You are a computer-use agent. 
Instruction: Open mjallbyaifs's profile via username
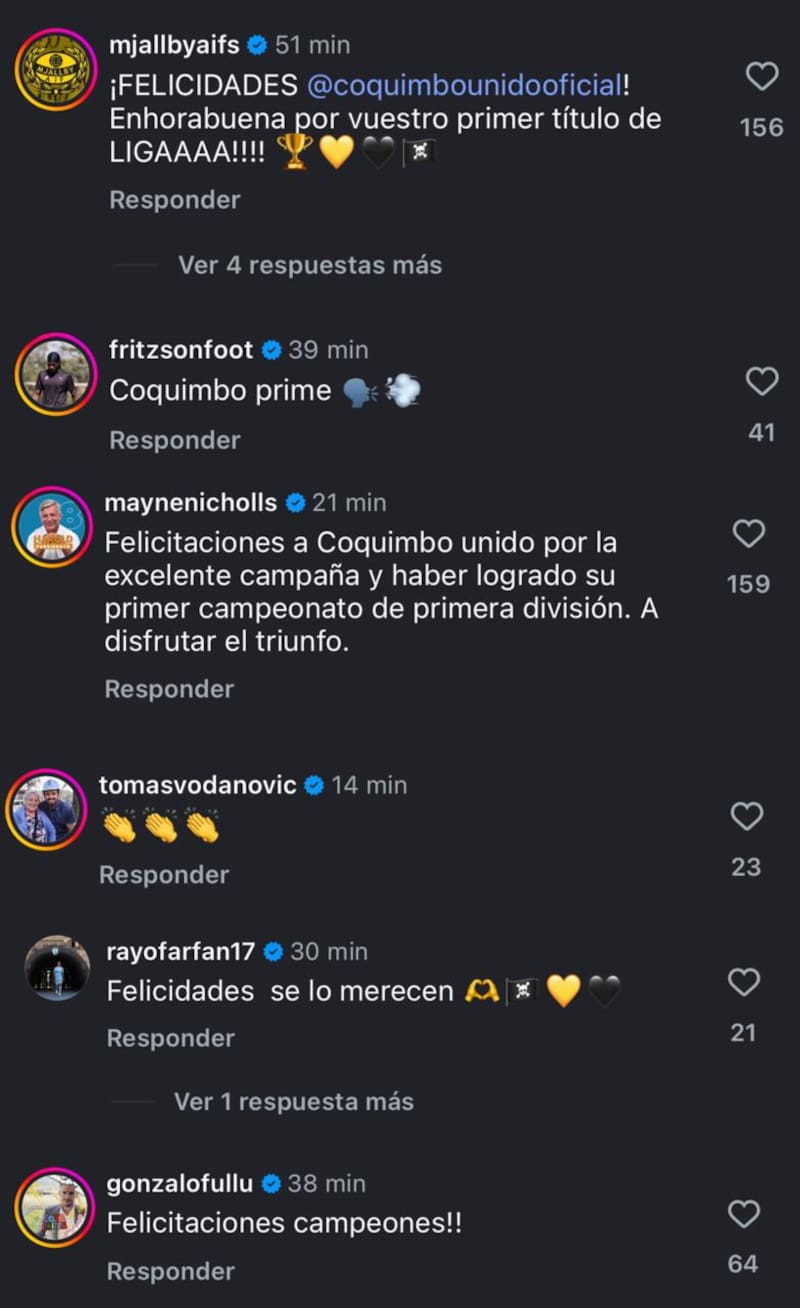coord(175,44)
